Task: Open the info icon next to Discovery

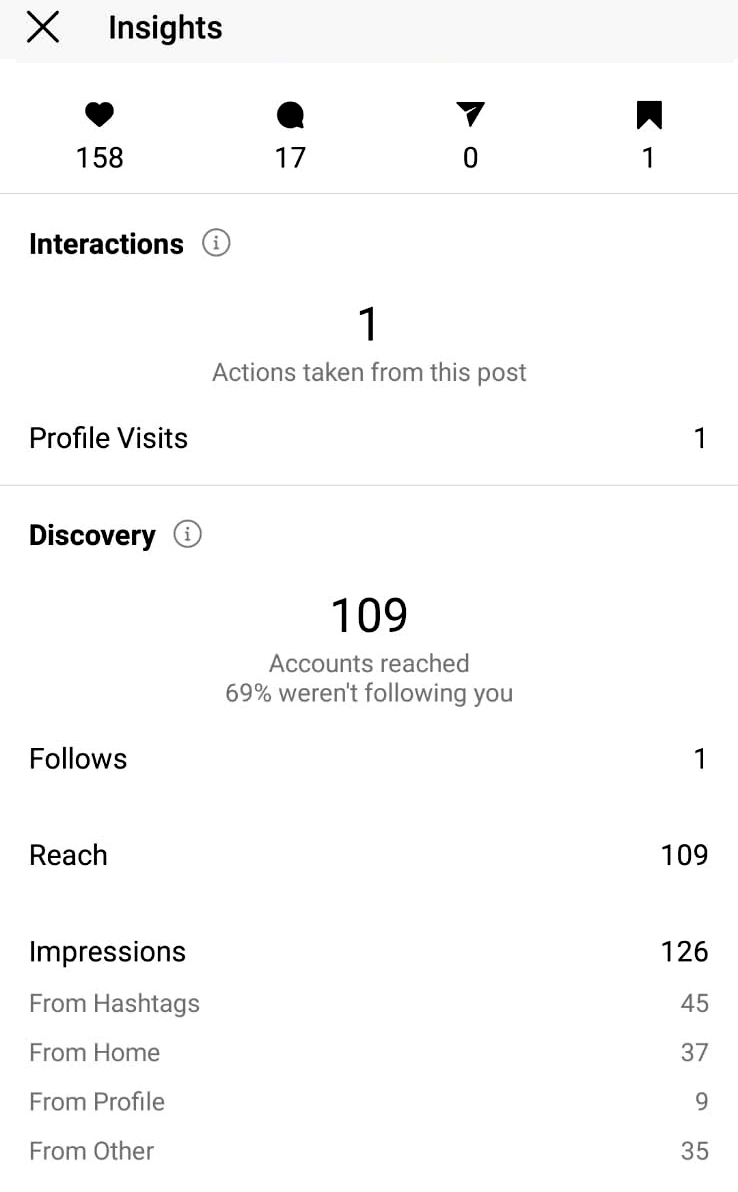Action: coord(188,534)
